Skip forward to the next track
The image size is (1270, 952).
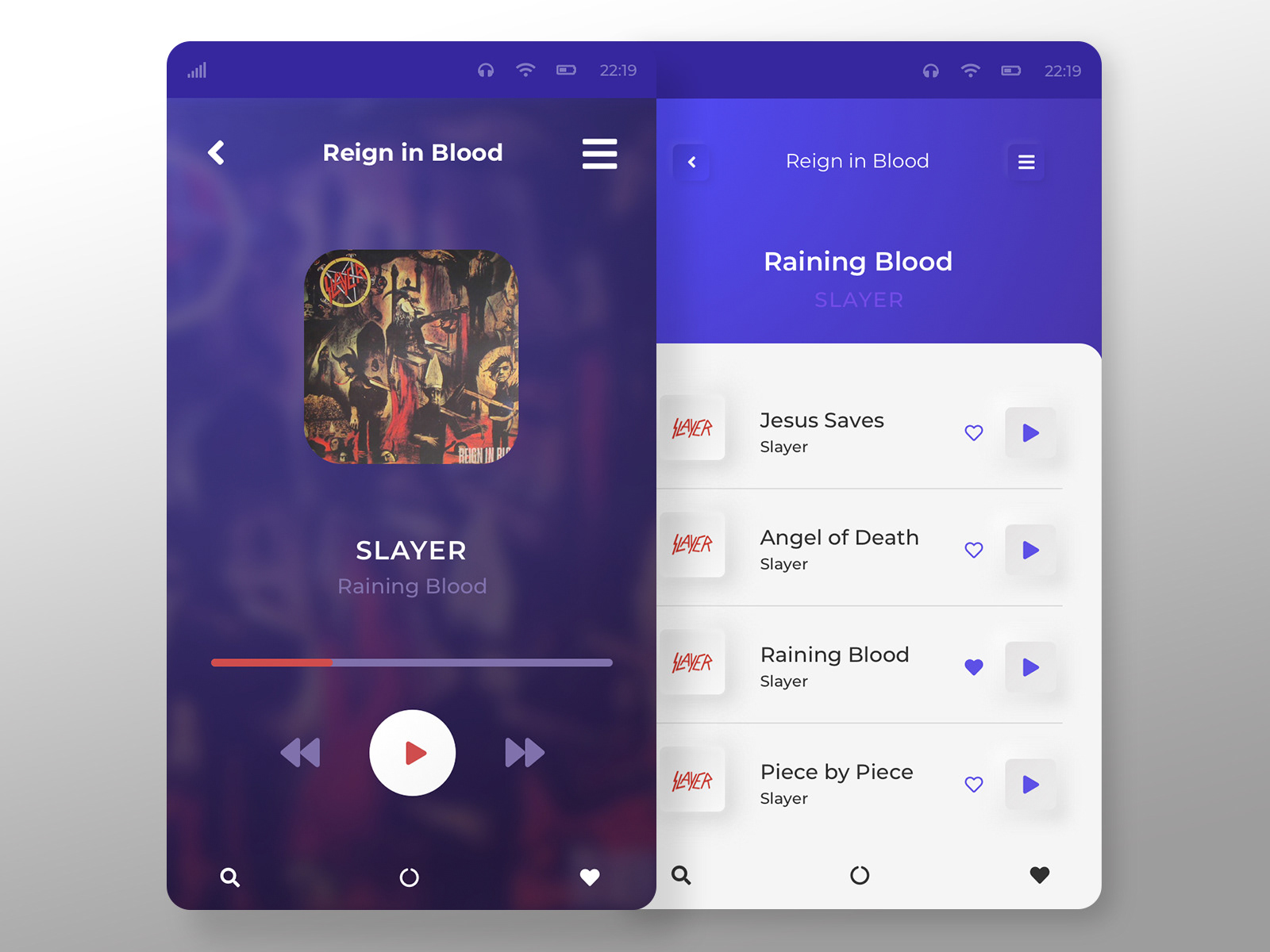[525, 752]
